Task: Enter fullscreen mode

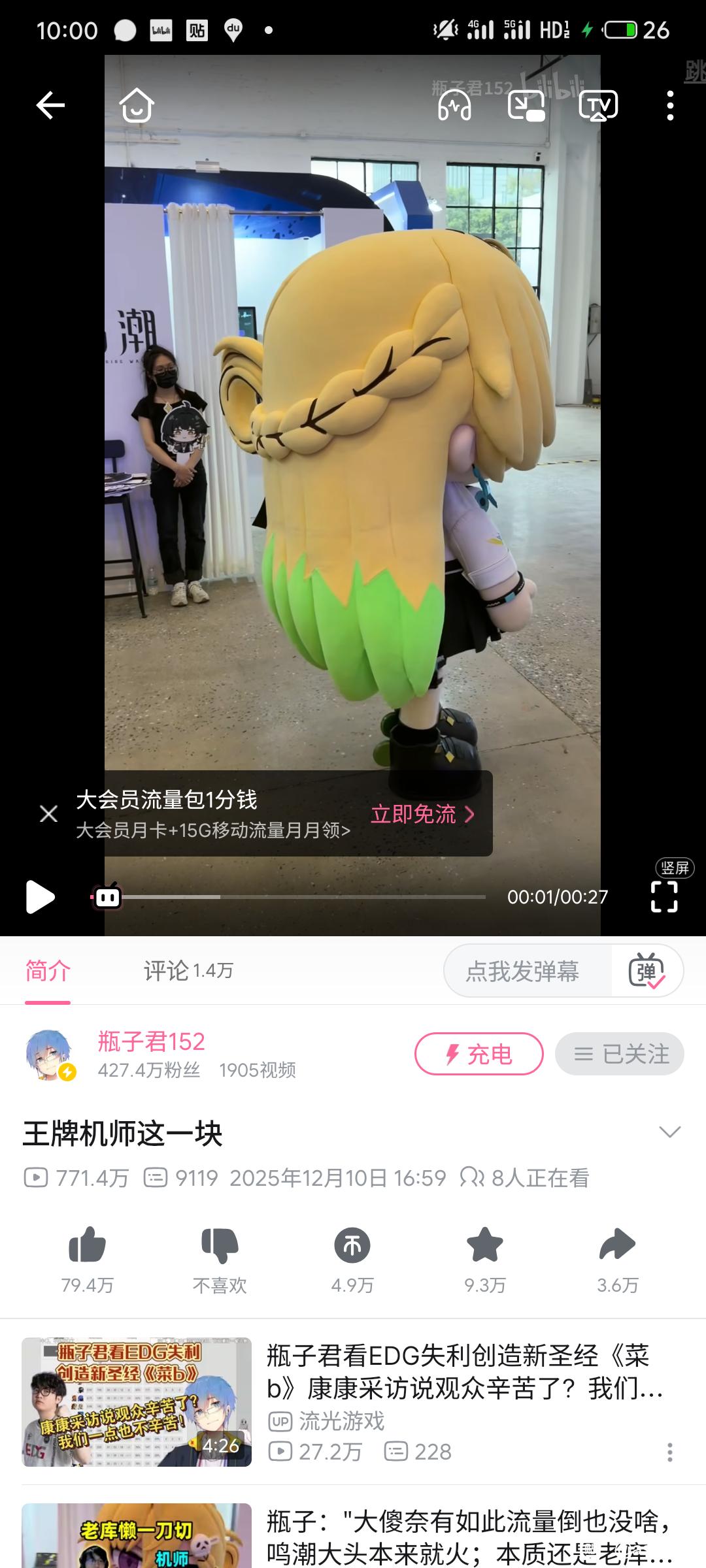Action: pyautogui.click(x=664, y=896)
